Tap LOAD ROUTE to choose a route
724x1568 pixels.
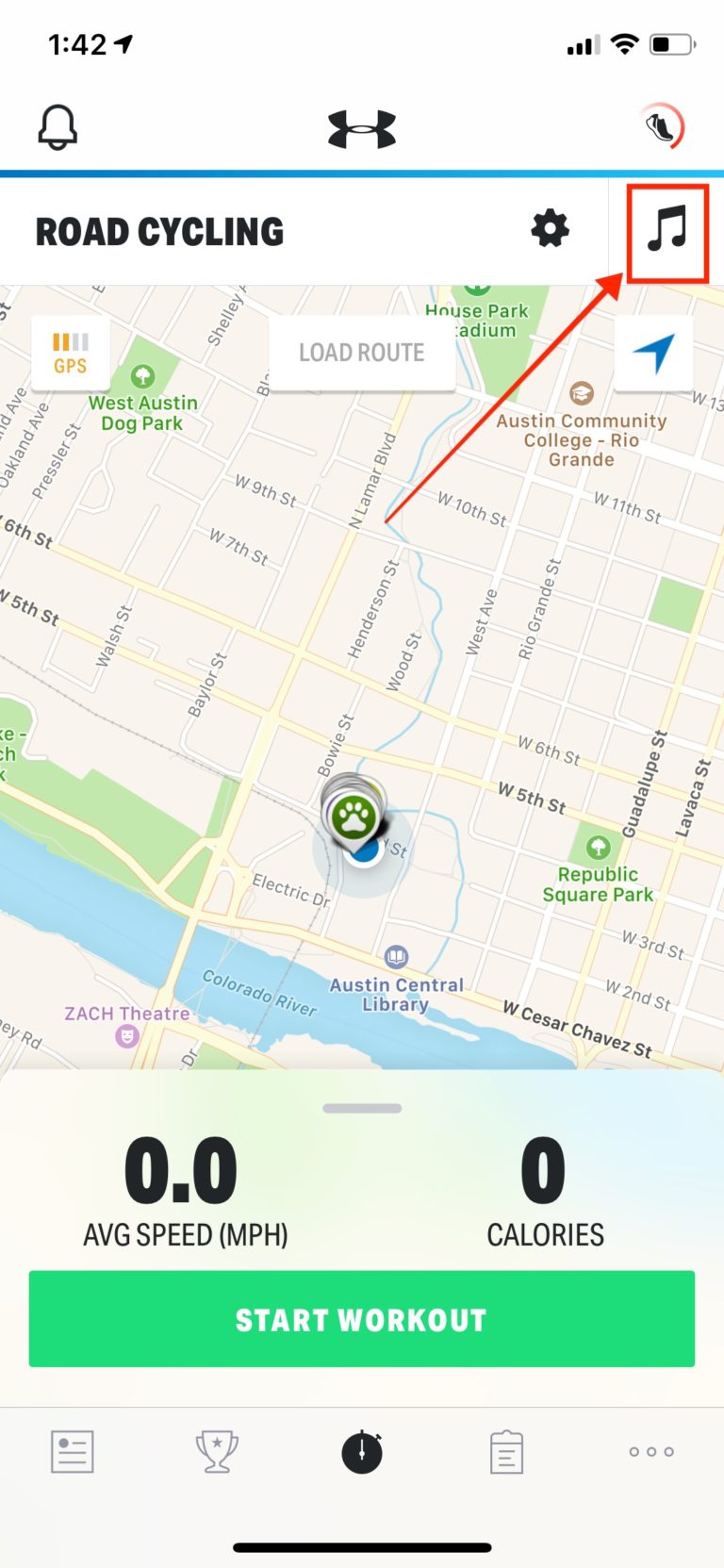pyautogui.click(x=361, y=352)
